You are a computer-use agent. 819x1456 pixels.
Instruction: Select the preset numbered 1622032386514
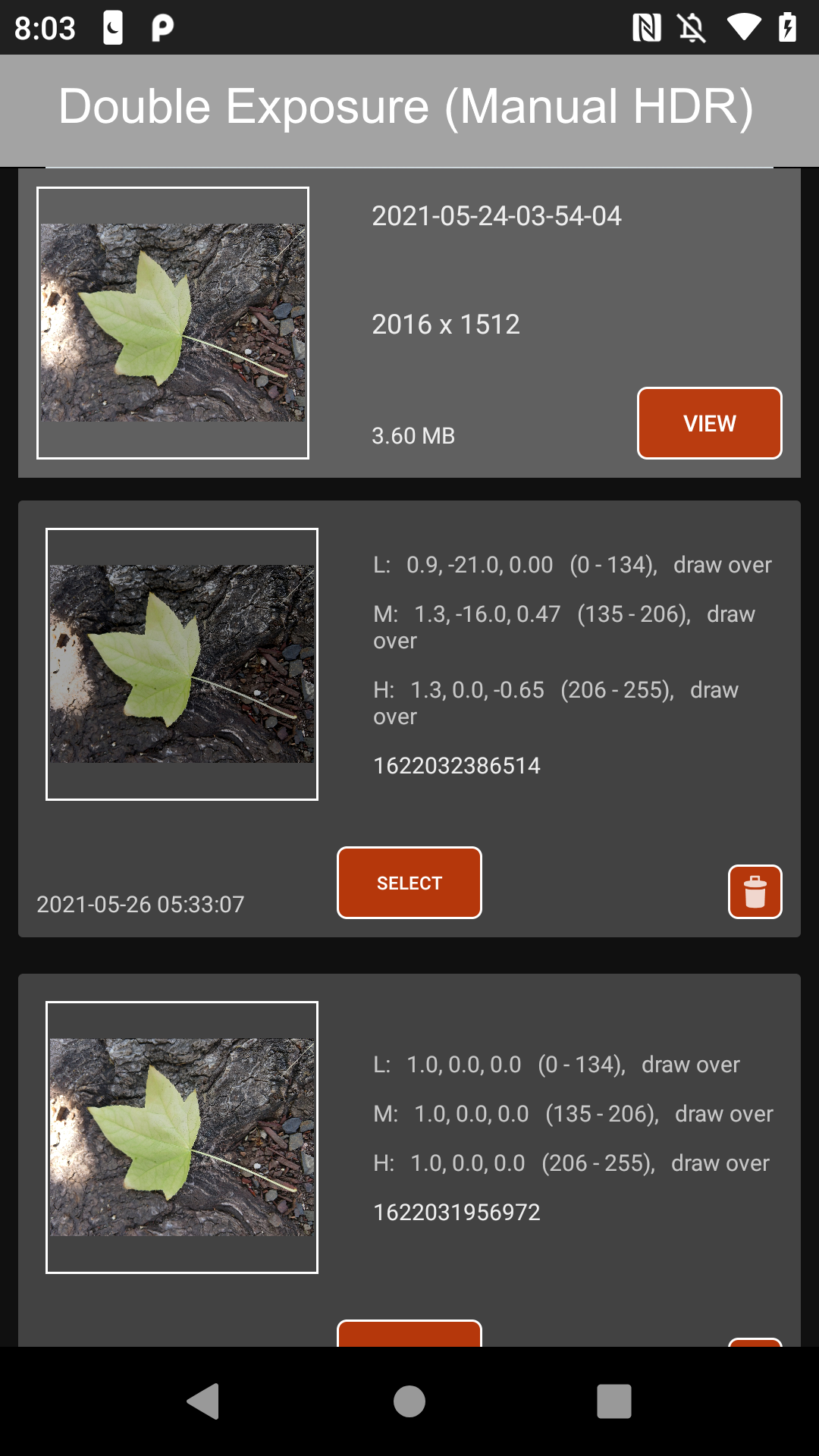tap(409, 883)
